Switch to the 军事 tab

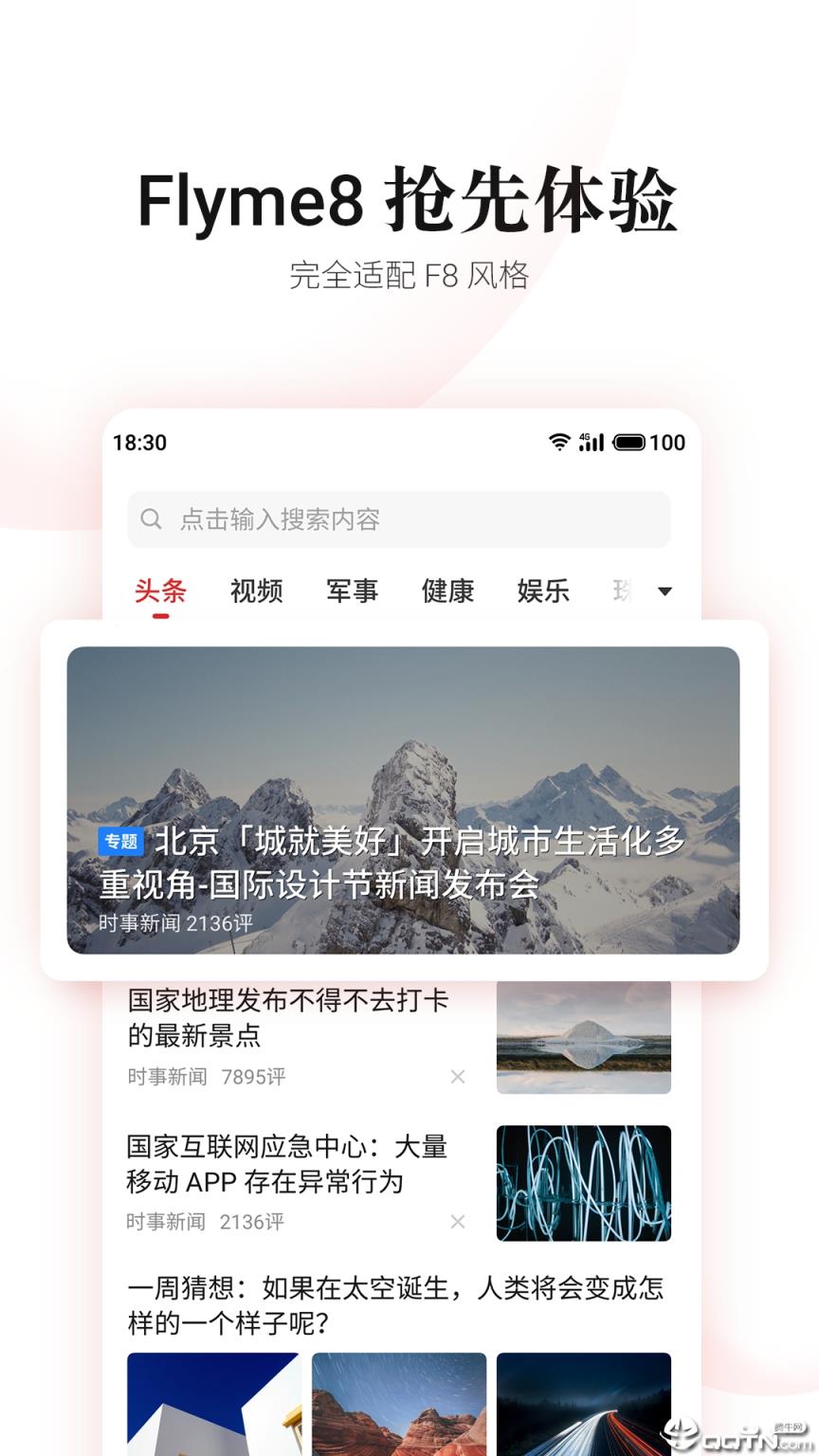(x=352, y=591)
